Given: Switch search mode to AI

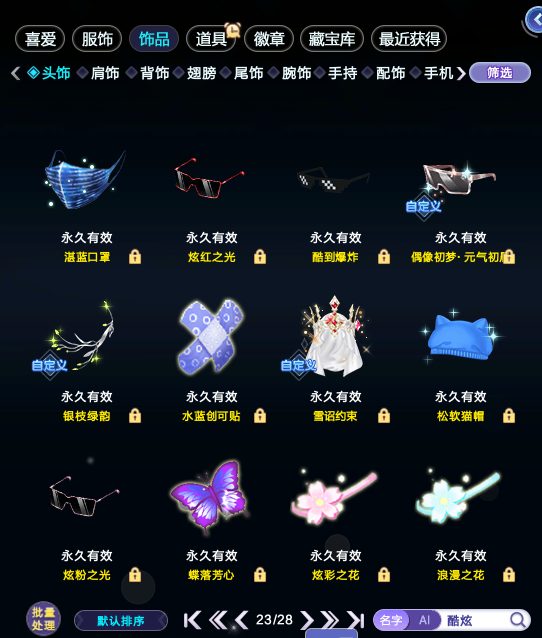Looking at the screenshot, I should click(424, 620).
